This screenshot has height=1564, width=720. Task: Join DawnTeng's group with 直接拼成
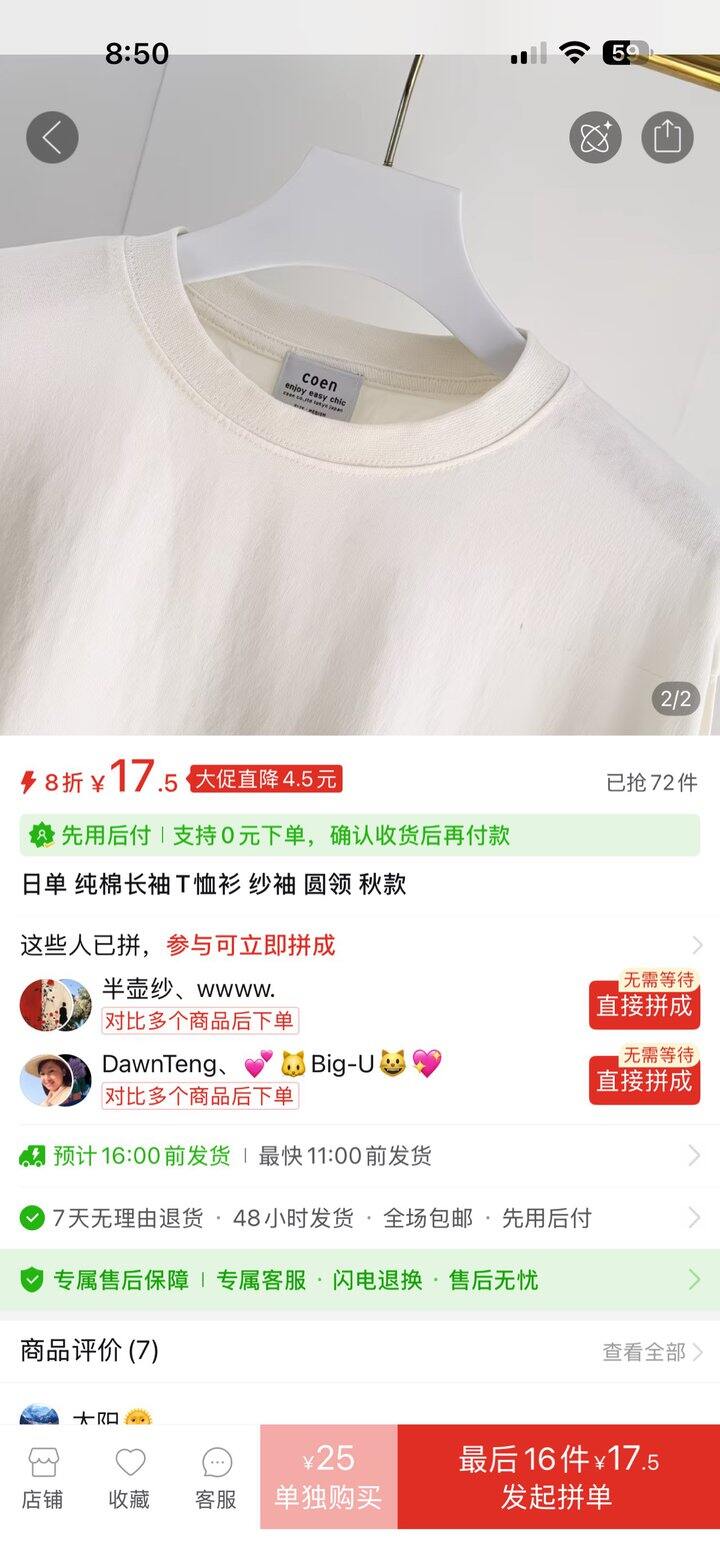(644, 1080)
